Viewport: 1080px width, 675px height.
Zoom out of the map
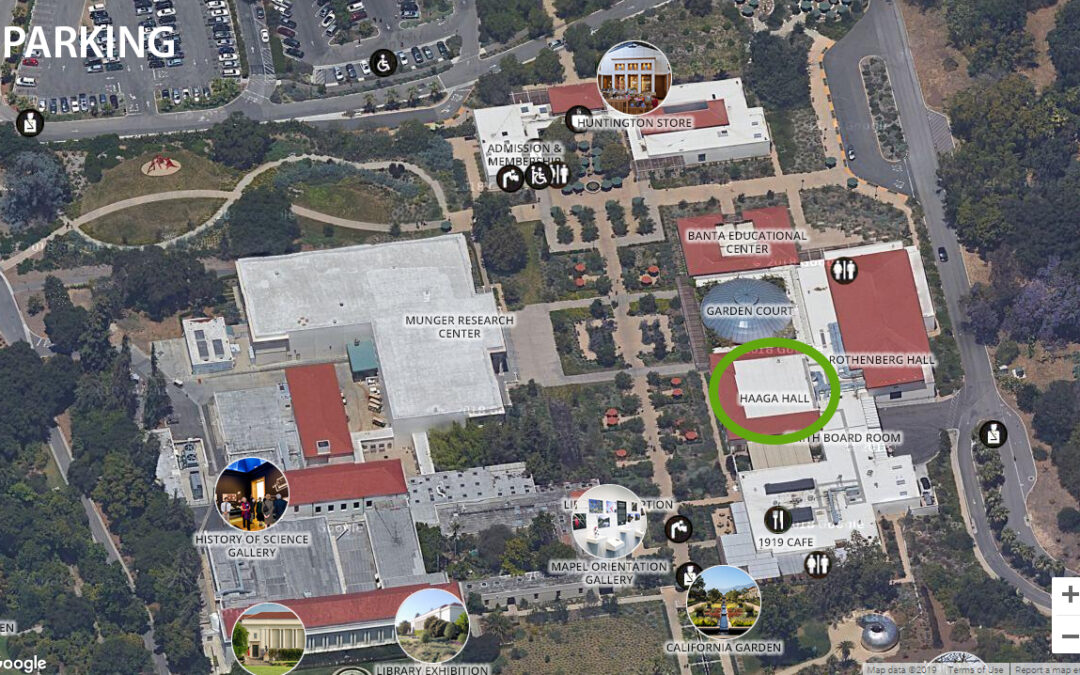(x=1068, y=636)
